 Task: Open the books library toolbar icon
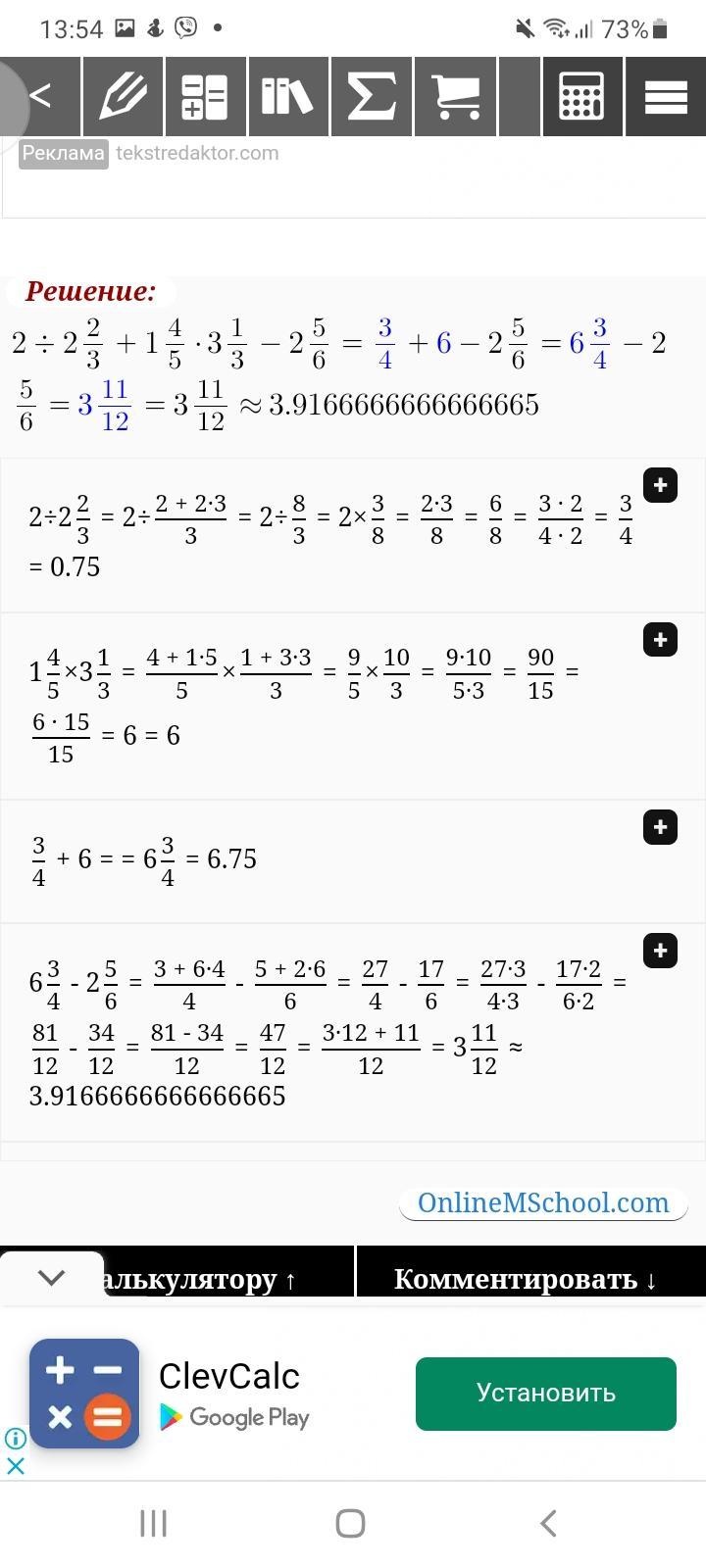pyautogui.click(x=288, y=96)
